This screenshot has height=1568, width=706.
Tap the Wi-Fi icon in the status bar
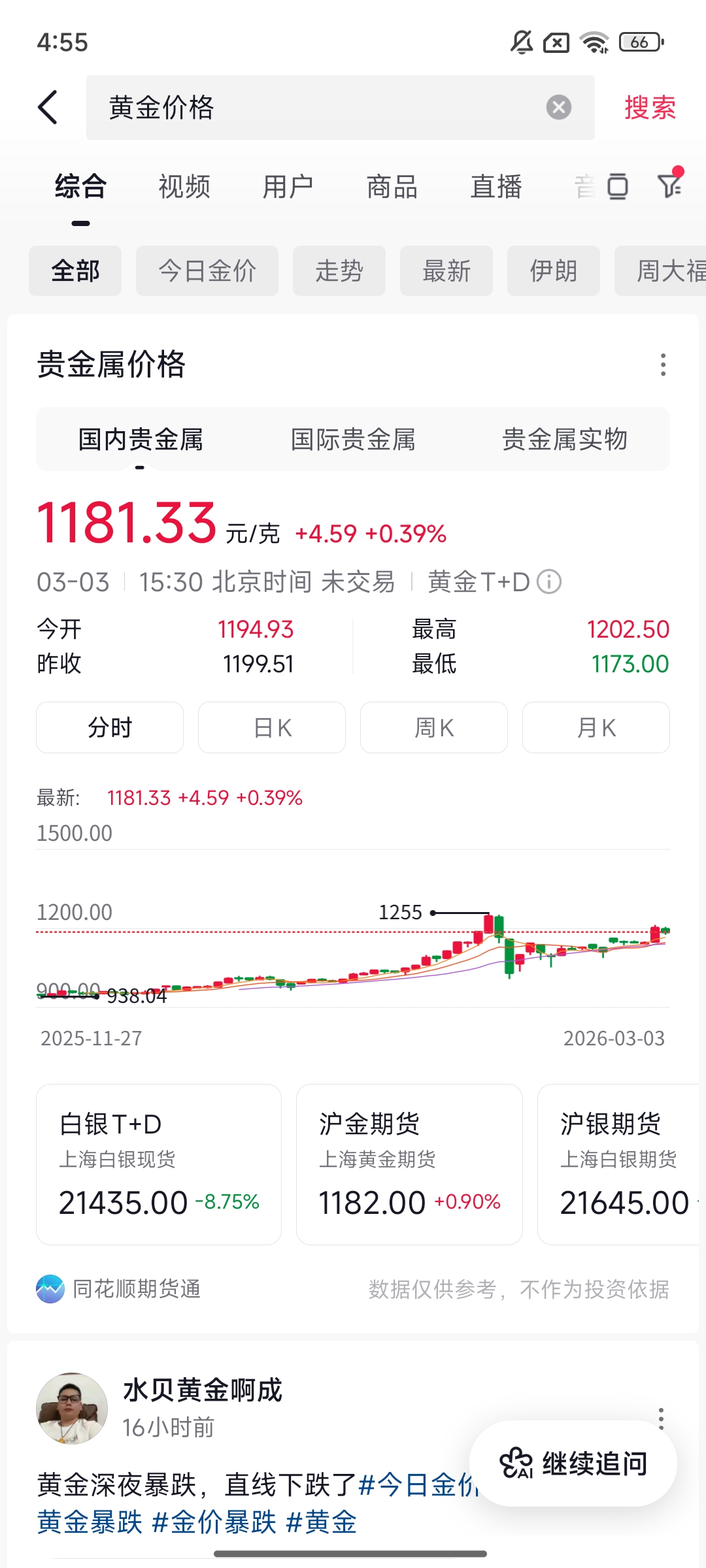(x=594, y=41)
